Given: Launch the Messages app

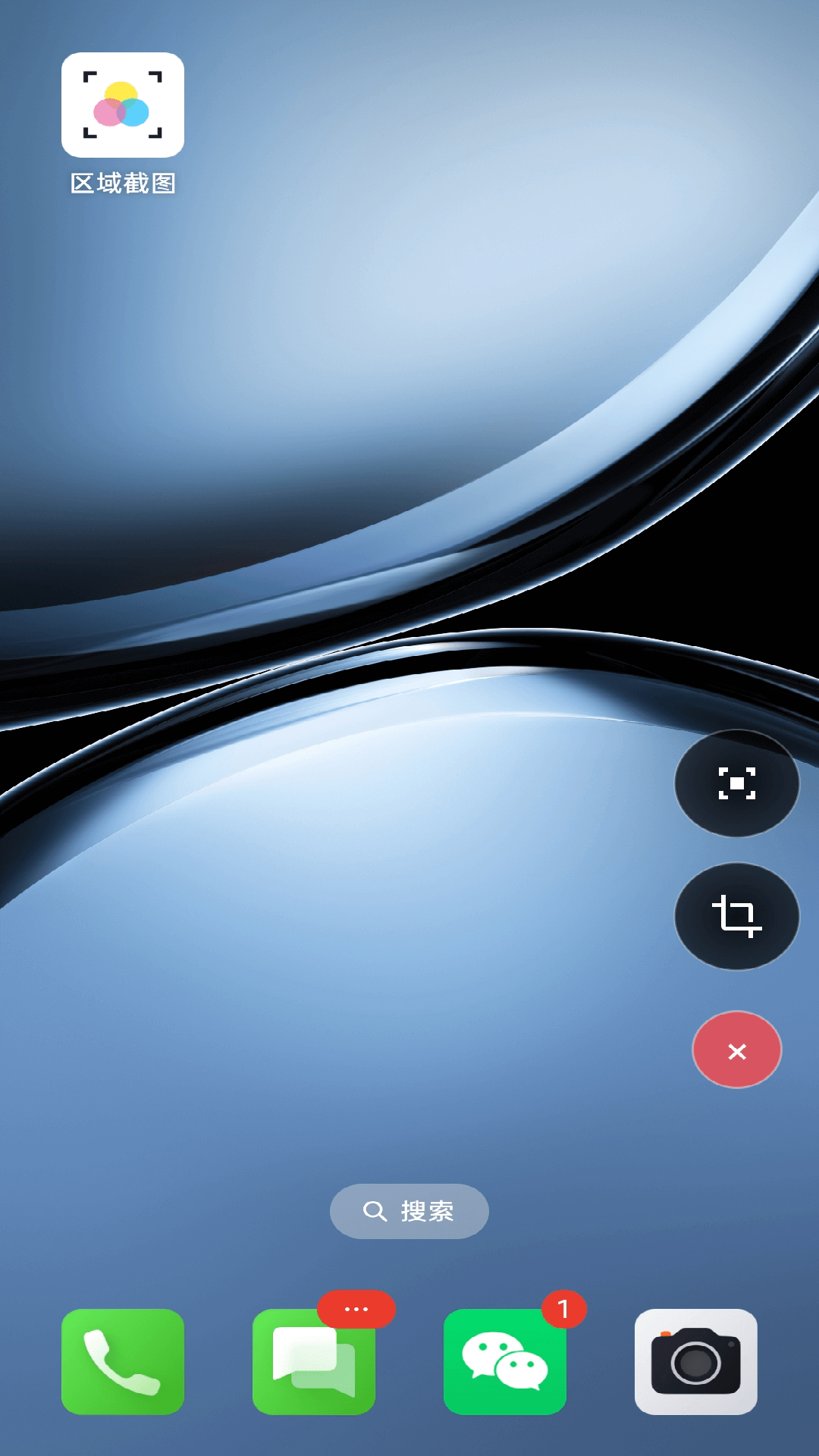Looking at the screenshot, I should (313, 1362).
